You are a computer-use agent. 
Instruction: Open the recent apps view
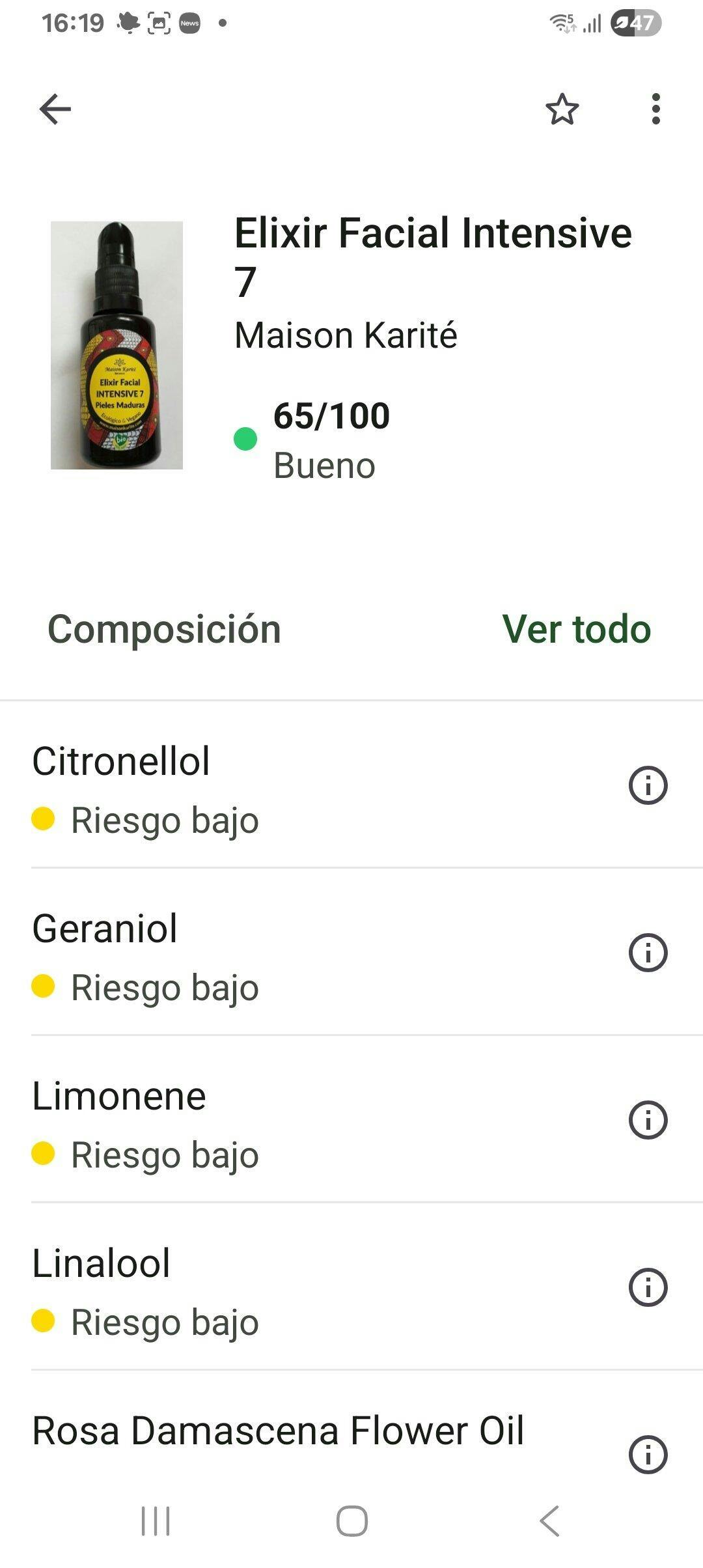point(156,1522)
